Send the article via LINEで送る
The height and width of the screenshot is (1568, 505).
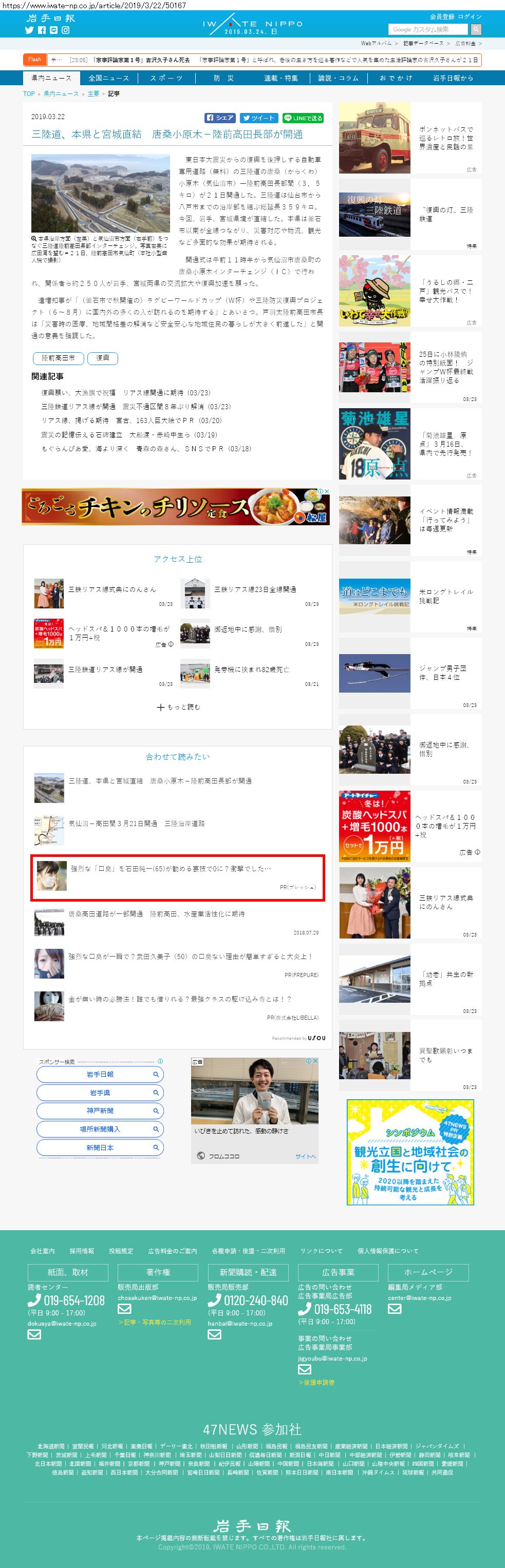pyautogui.click(x=303, y=118)
